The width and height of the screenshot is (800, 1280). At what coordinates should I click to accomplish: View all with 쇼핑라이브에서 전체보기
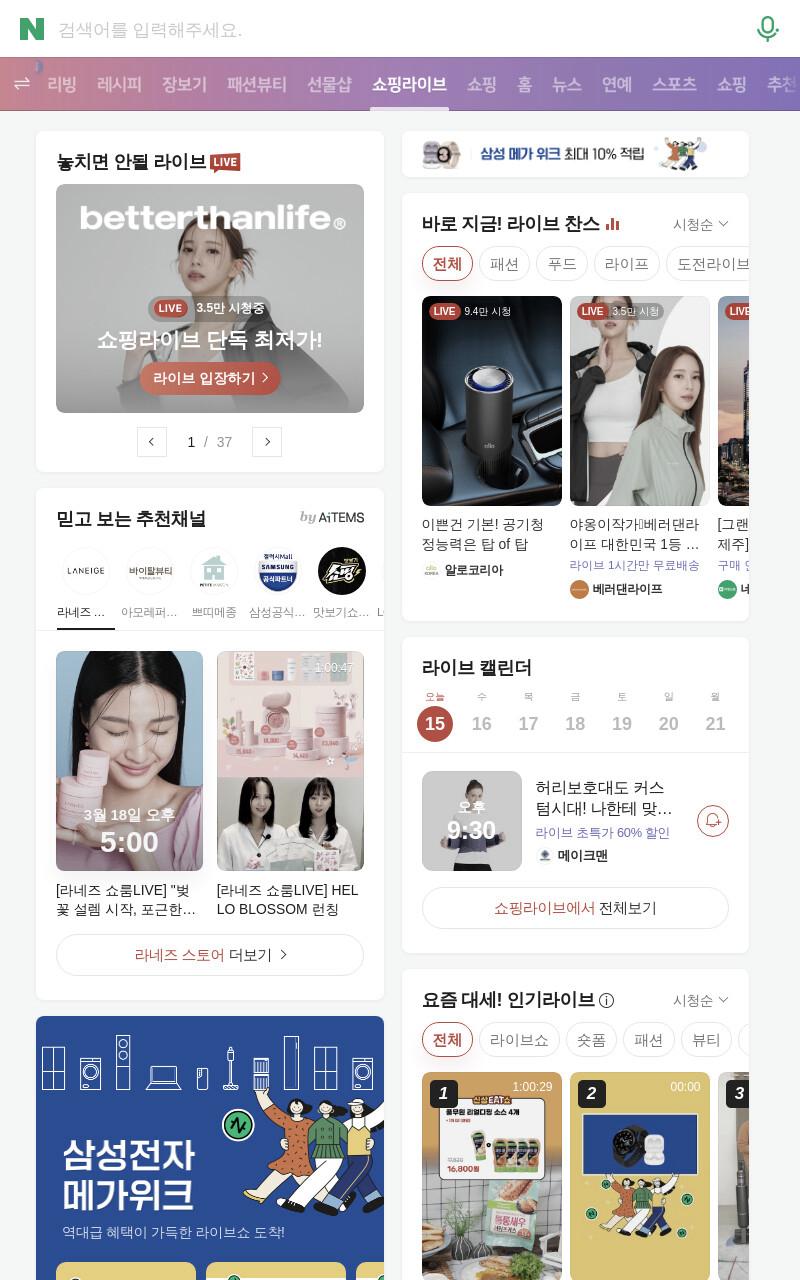point(575,908)
